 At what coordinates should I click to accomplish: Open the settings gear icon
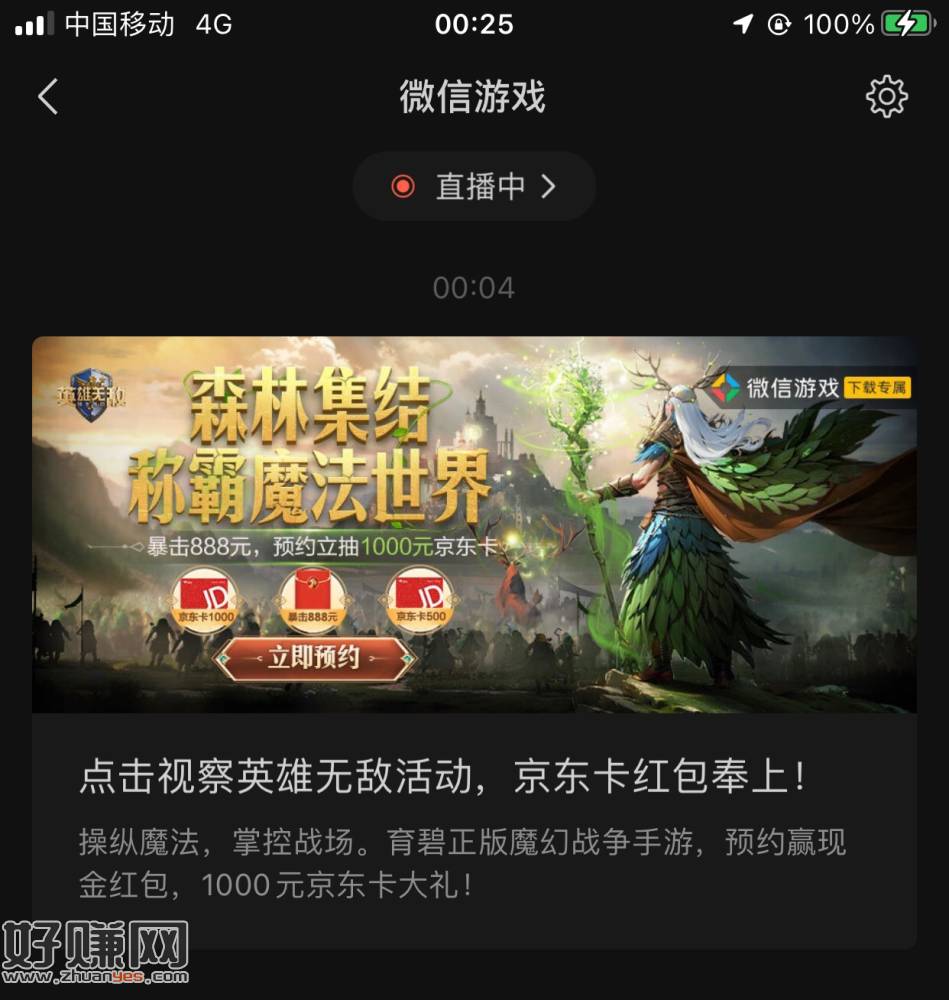click(x=886, y=97)
